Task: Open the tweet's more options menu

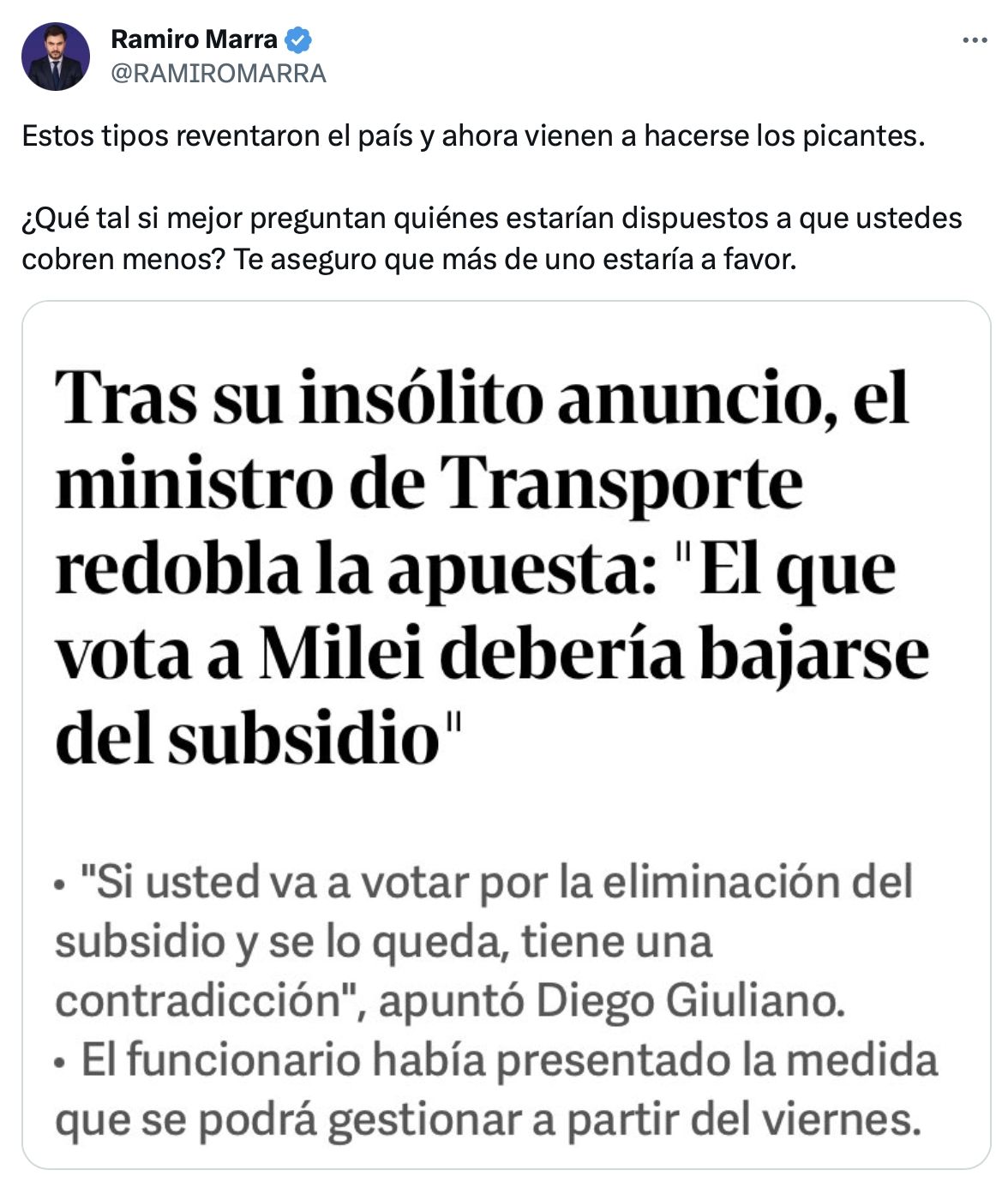Action: tap(975, 40)
